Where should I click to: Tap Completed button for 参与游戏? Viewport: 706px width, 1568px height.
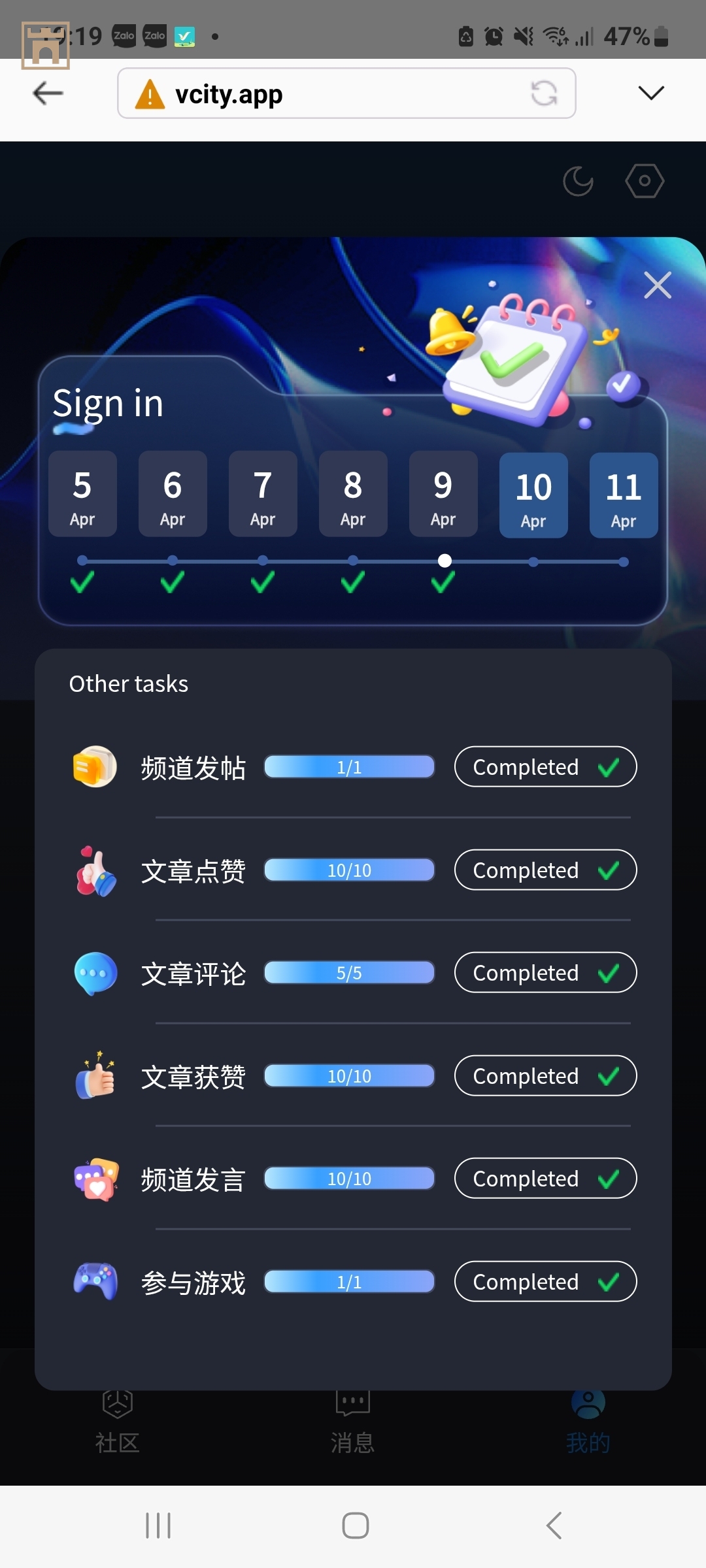click(545, 1282)
